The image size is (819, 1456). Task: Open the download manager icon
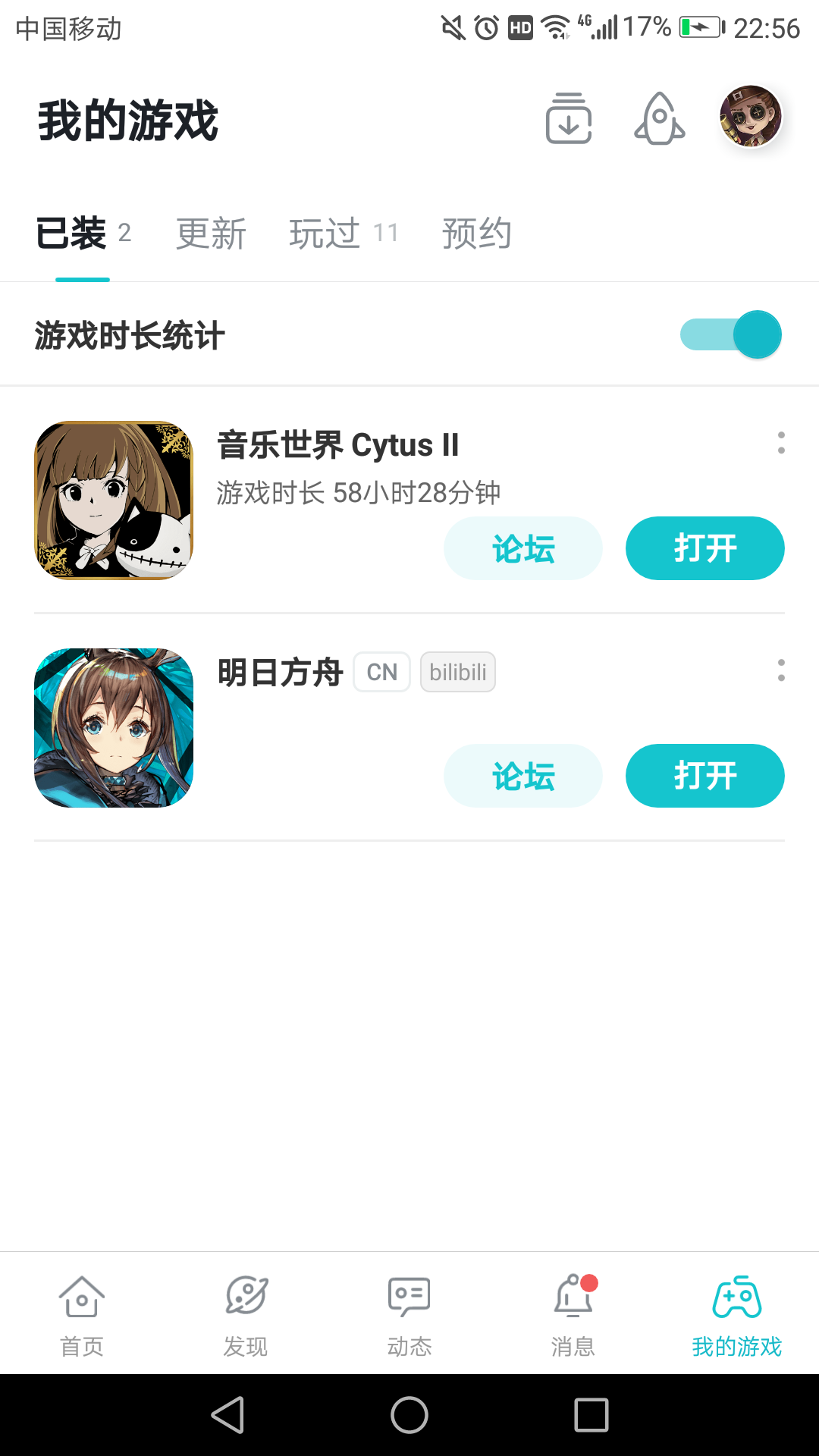point(569,119)
